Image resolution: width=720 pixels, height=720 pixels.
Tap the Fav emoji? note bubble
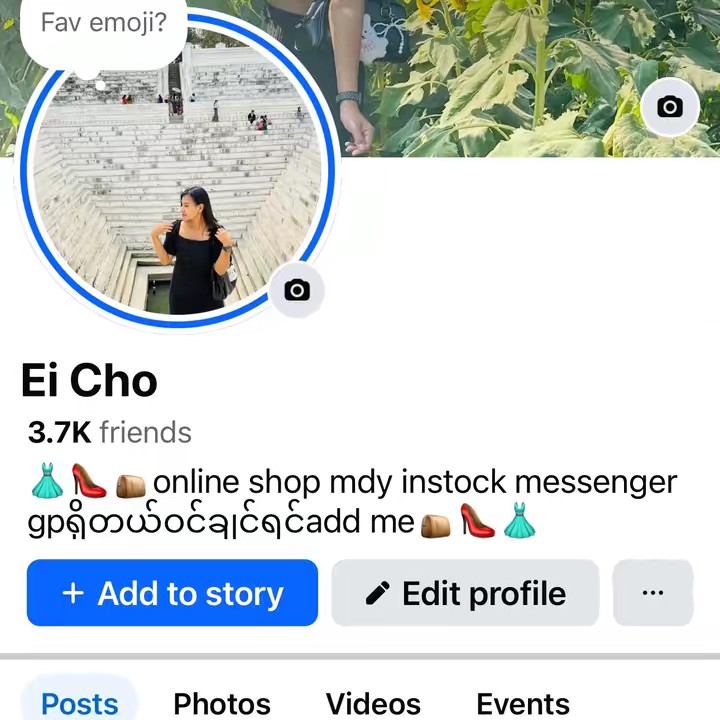[x=104, y=24]
